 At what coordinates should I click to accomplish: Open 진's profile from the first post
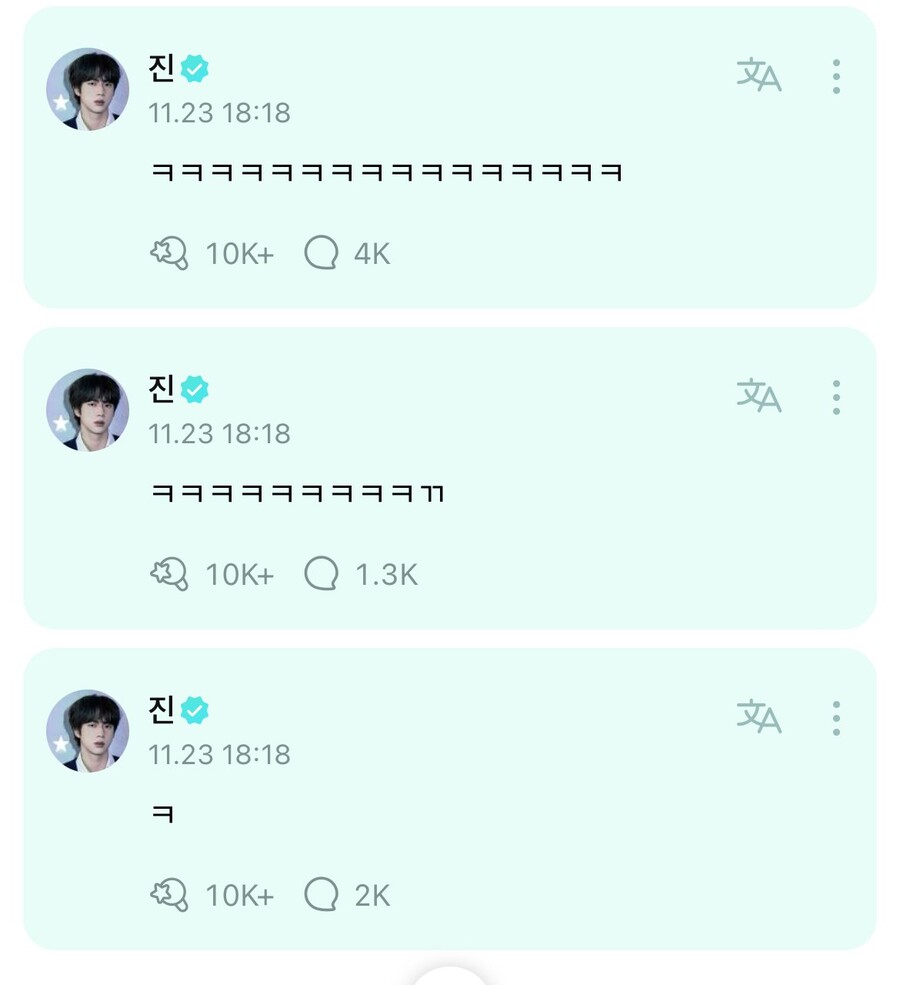coord(88,88)
